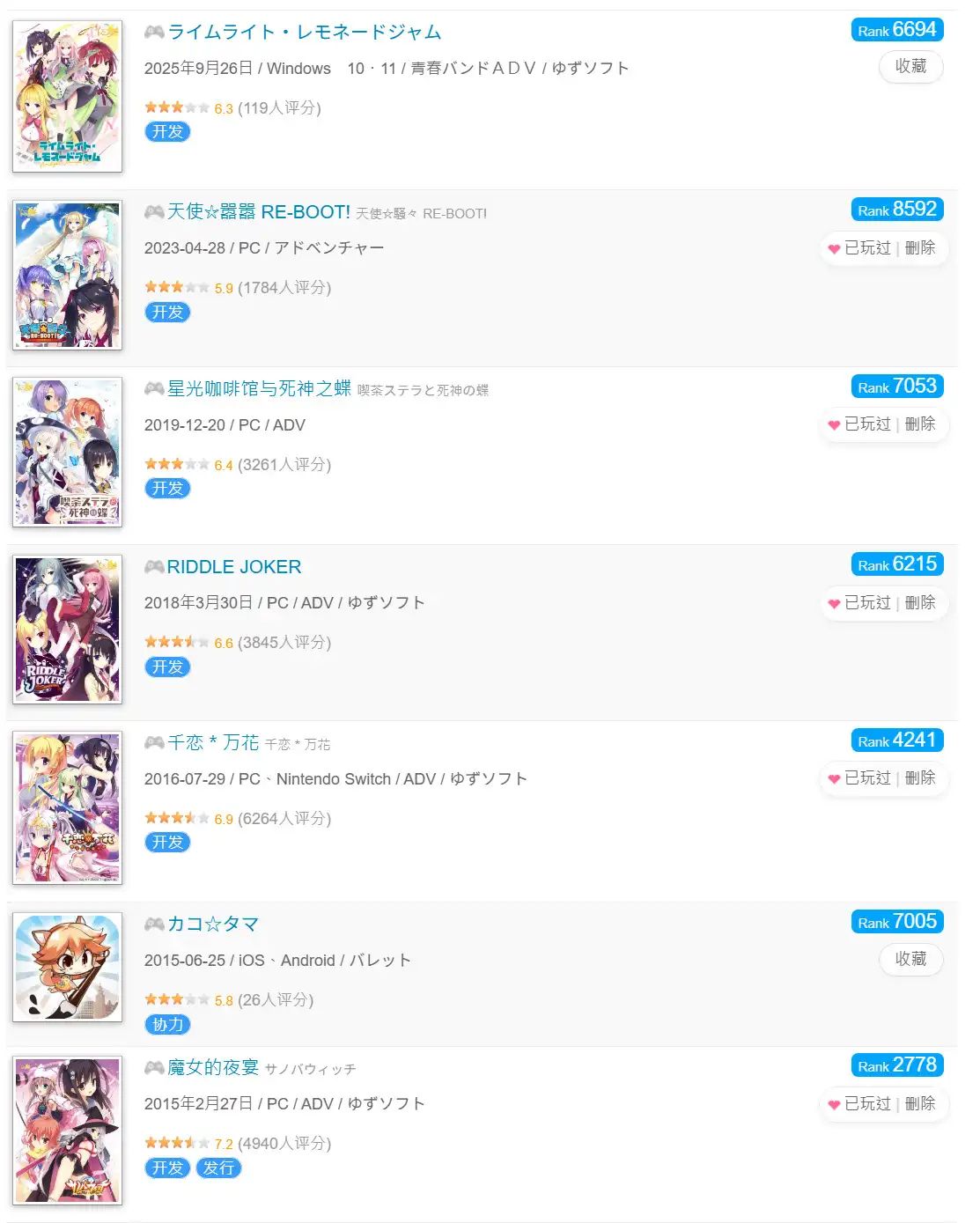View cover thumbnail of 魔女的夜宴
Image resolution: width=980 pixels, height=1223 pixels.
click(x=67, y=1130)
